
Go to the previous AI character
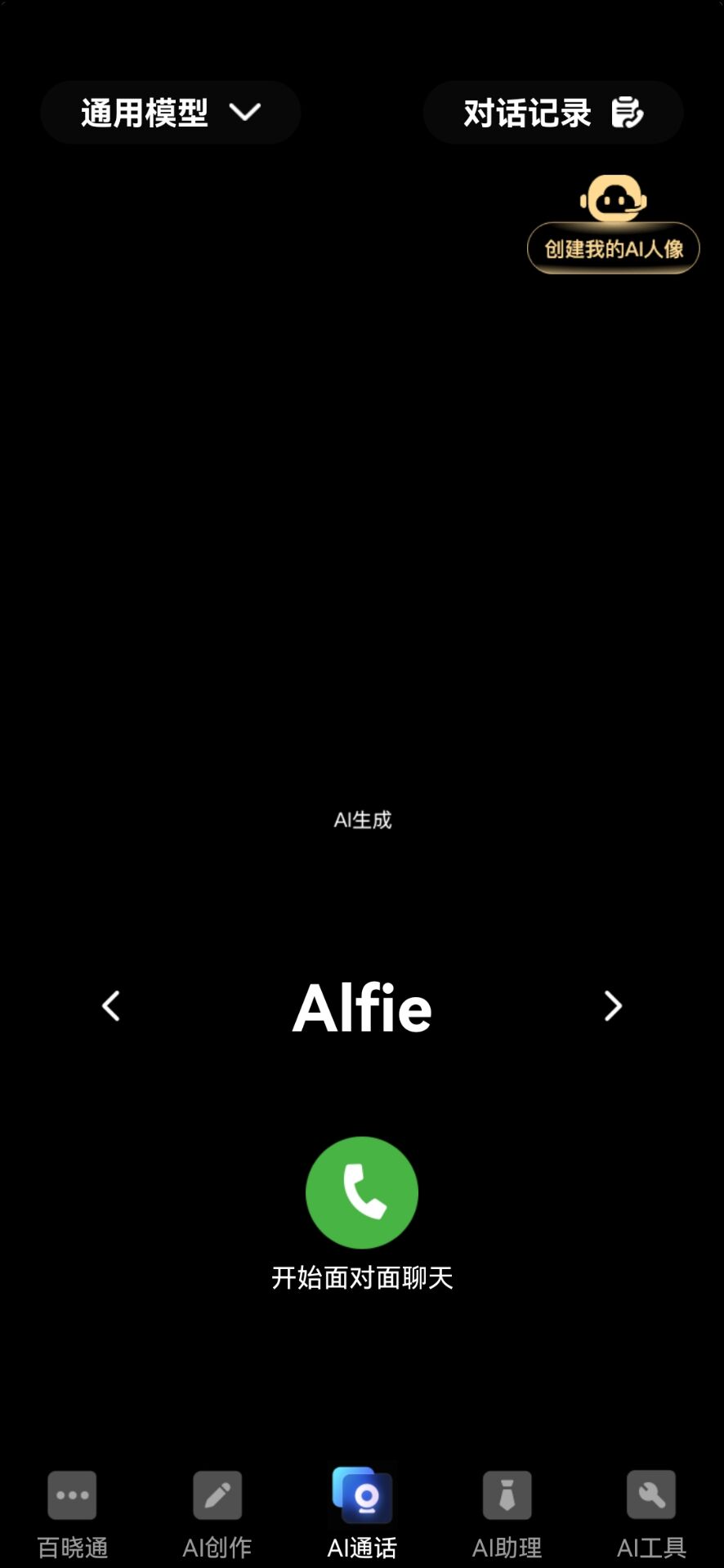111,1006
